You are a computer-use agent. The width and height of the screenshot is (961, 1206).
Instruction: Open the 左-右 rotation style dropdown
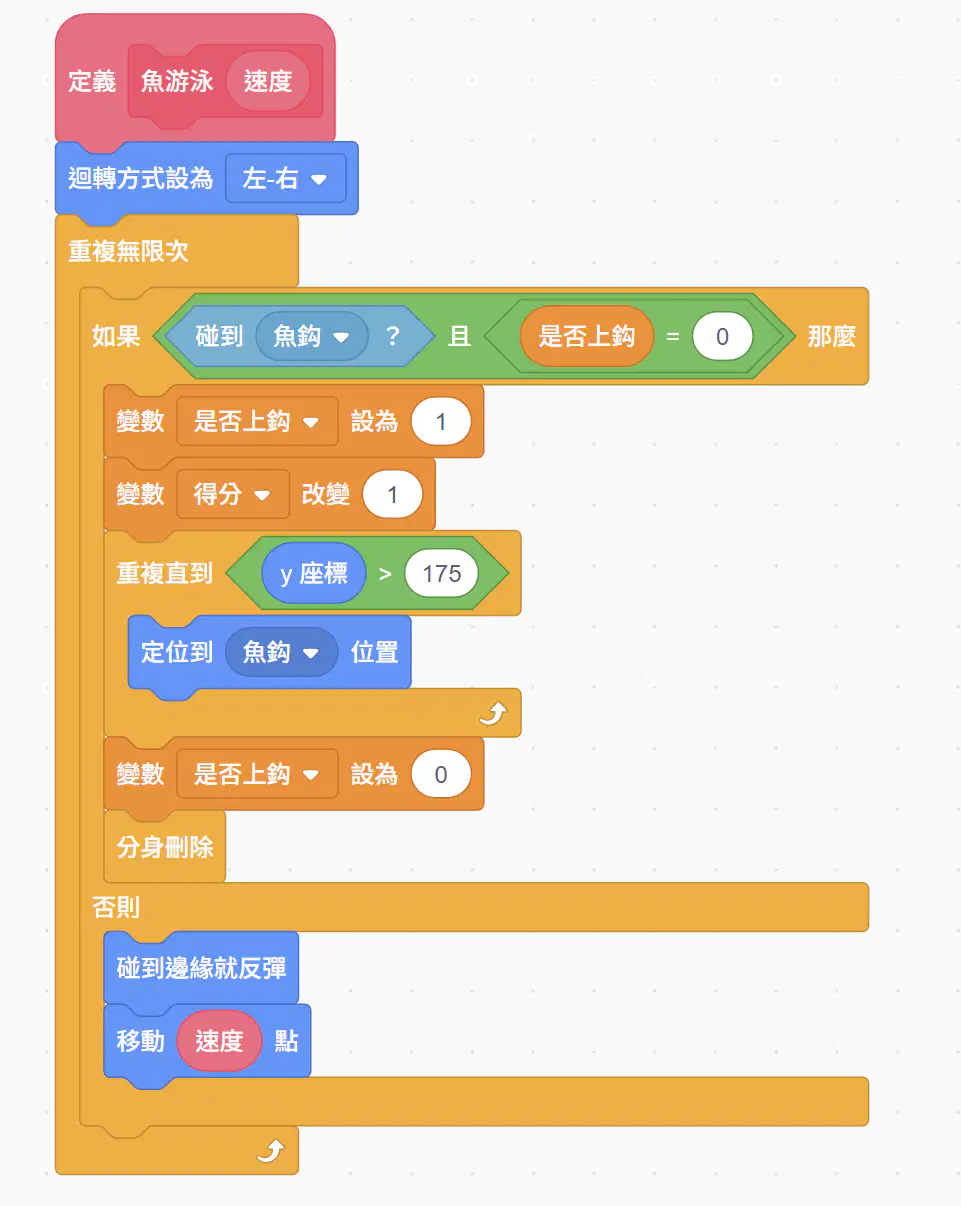(x=286, y=179)
